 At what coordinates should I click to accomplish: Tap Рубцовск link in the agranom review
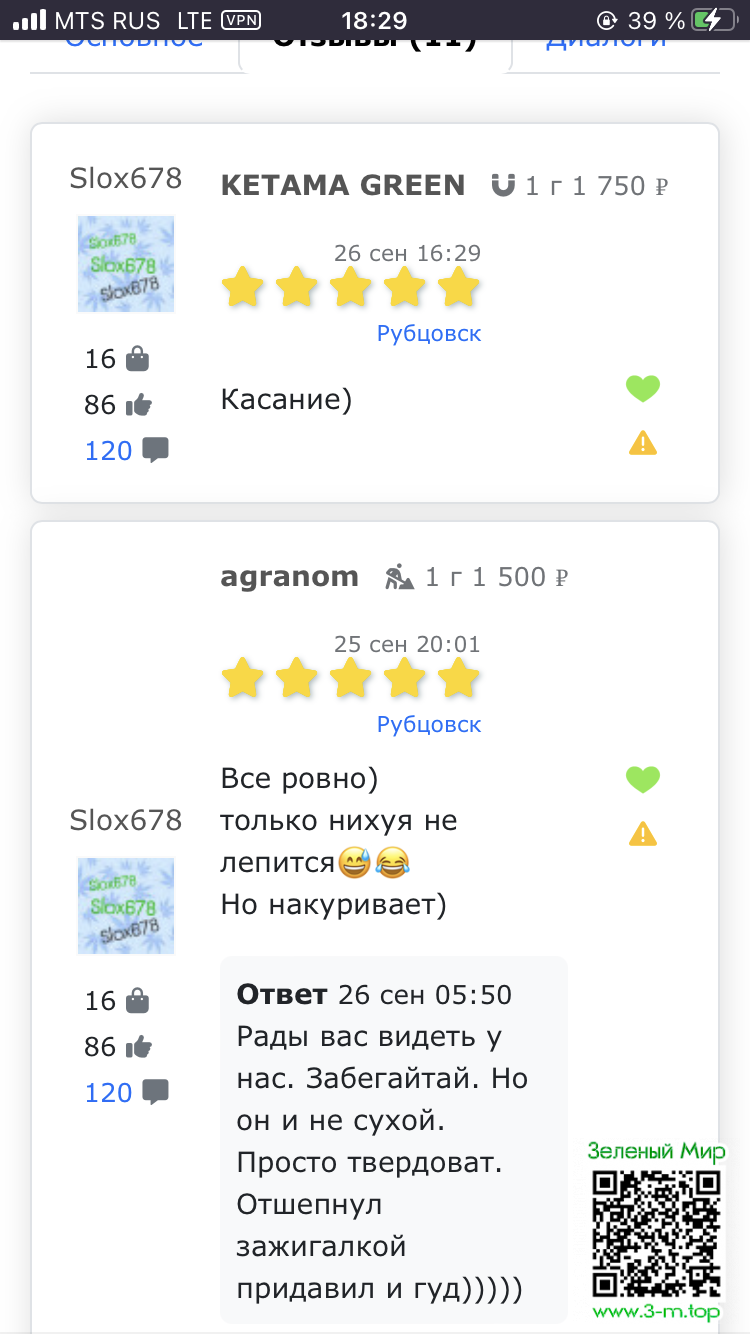point(429,724)
